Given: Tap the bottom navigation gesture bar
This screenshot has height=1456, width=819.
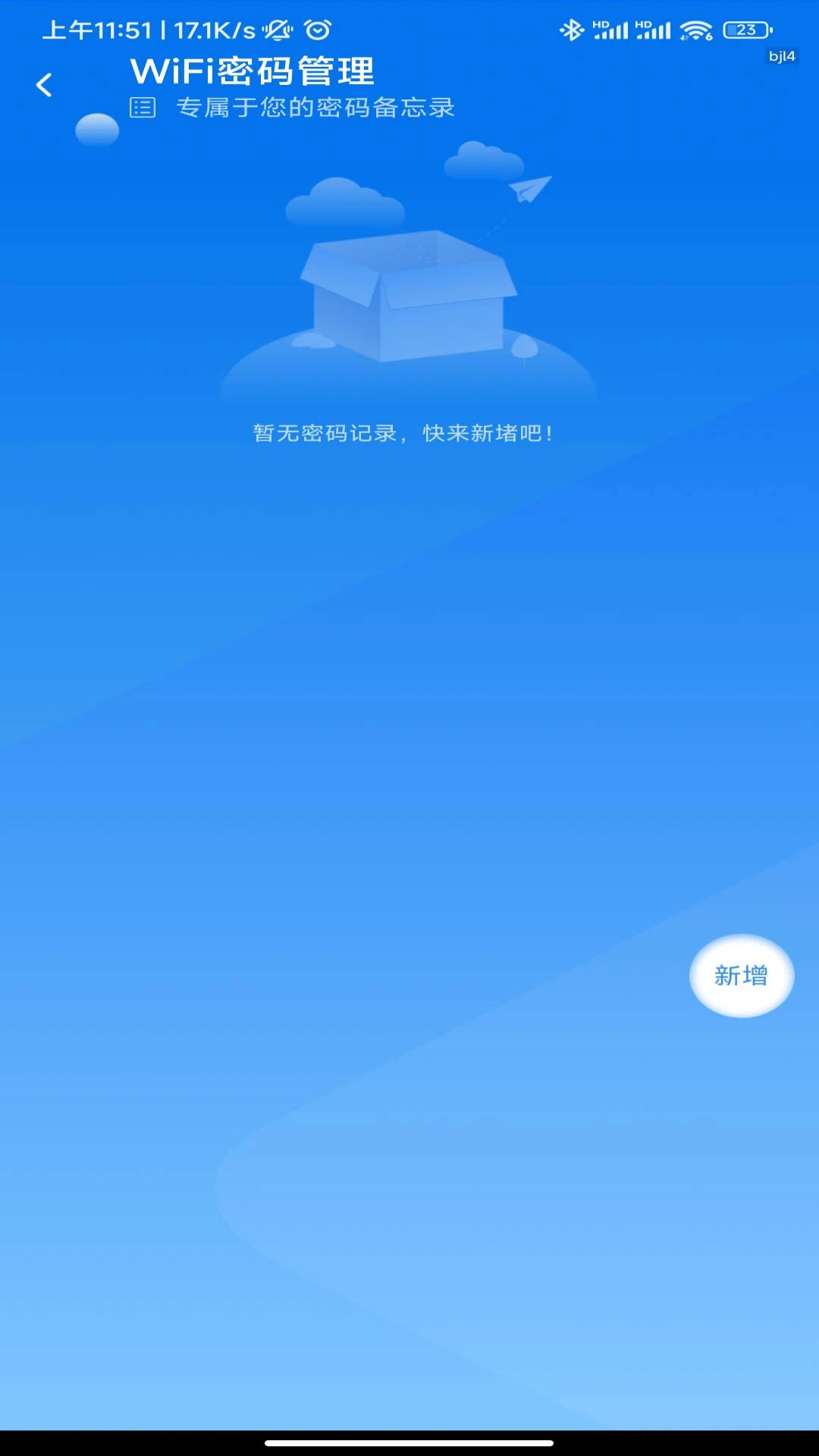Looking at the screenshot, I should [409, 1442].
